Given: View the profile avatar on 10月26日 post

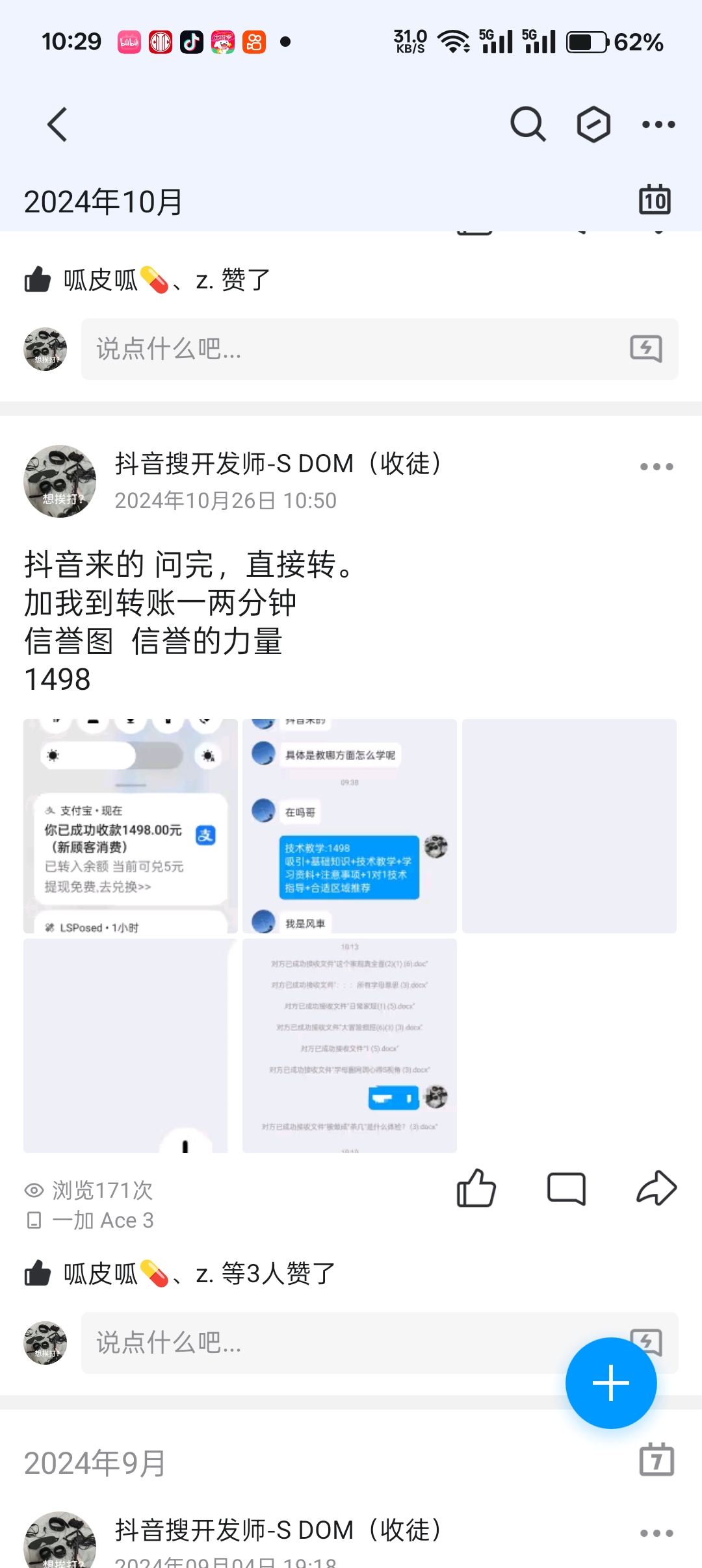Looking at the screenshot, I should 60,481.
